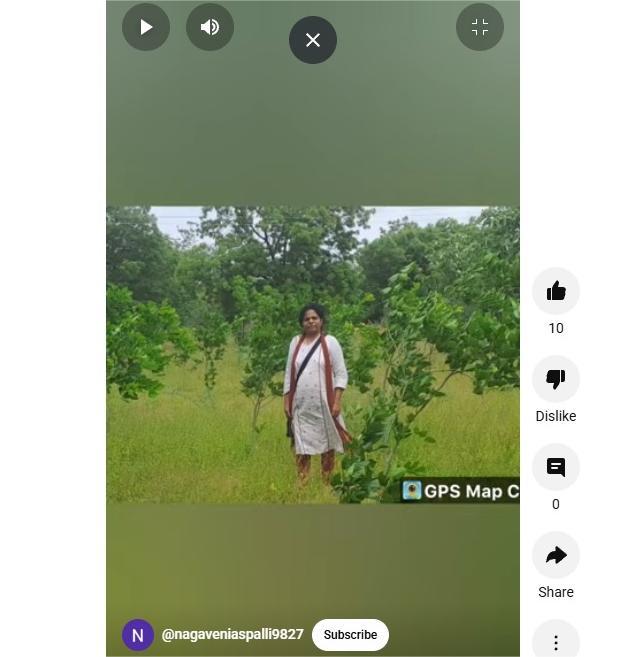Tap the channel avatar with letter N
Screen dimensions: 627x657
click(138, 635)
